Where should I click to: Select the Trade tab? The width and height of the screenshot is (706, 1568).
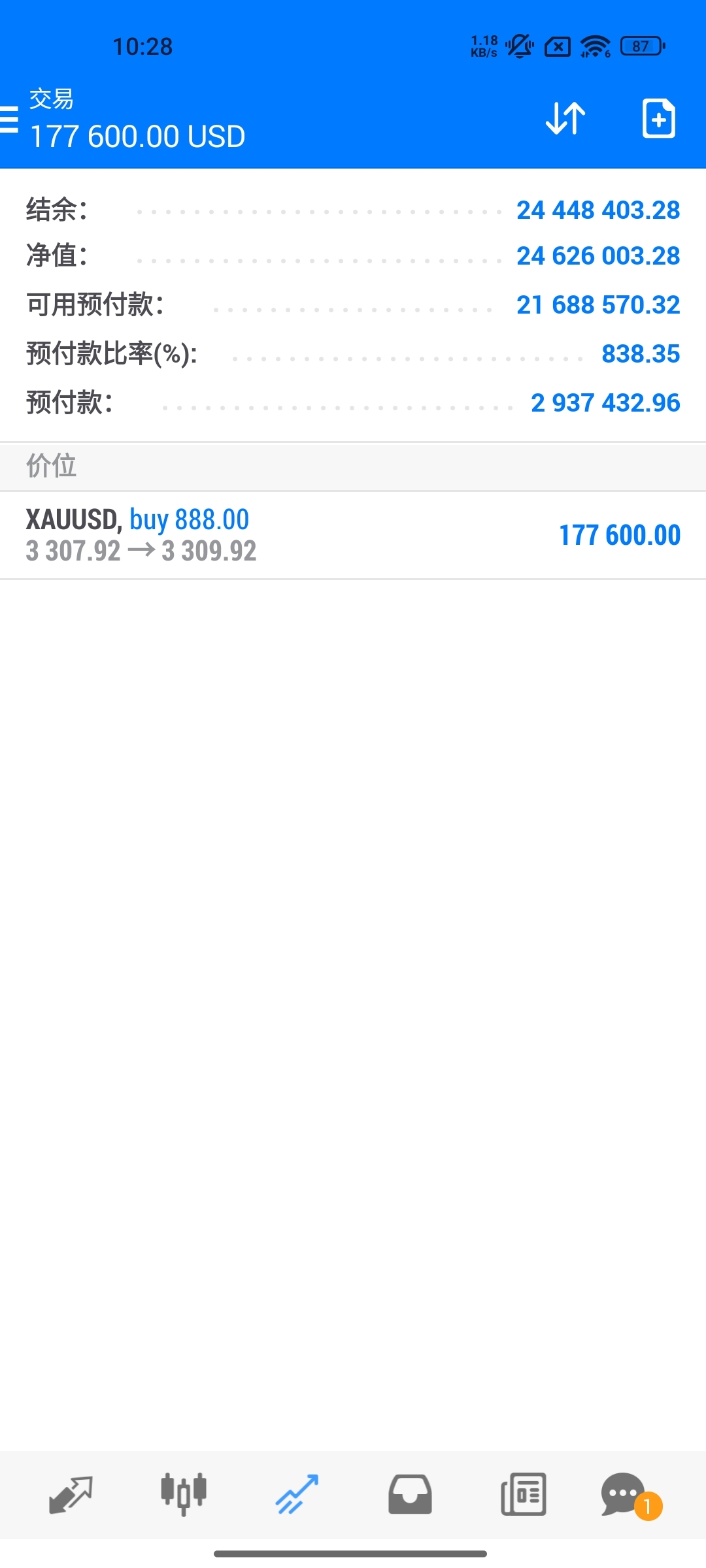pyautogui.click(x=297, y=1494)
